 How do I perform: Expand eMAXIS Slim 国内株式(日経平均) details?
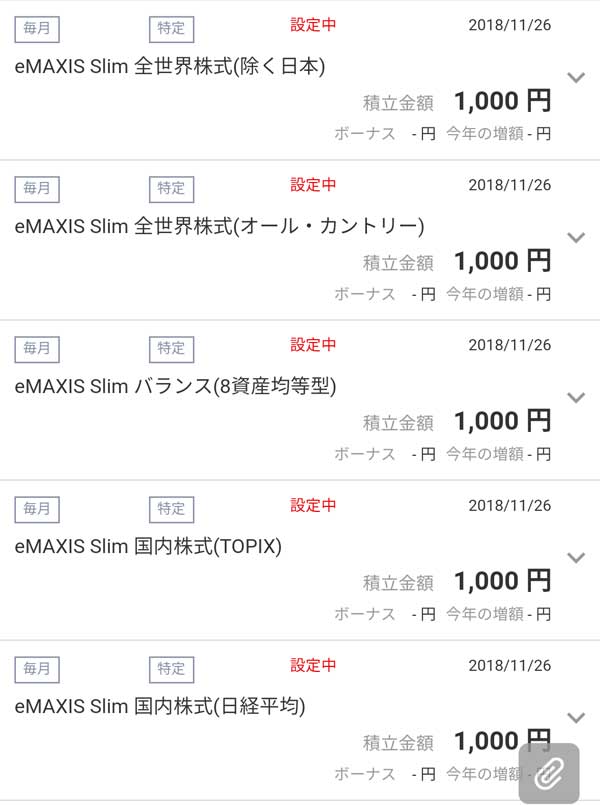575,717
